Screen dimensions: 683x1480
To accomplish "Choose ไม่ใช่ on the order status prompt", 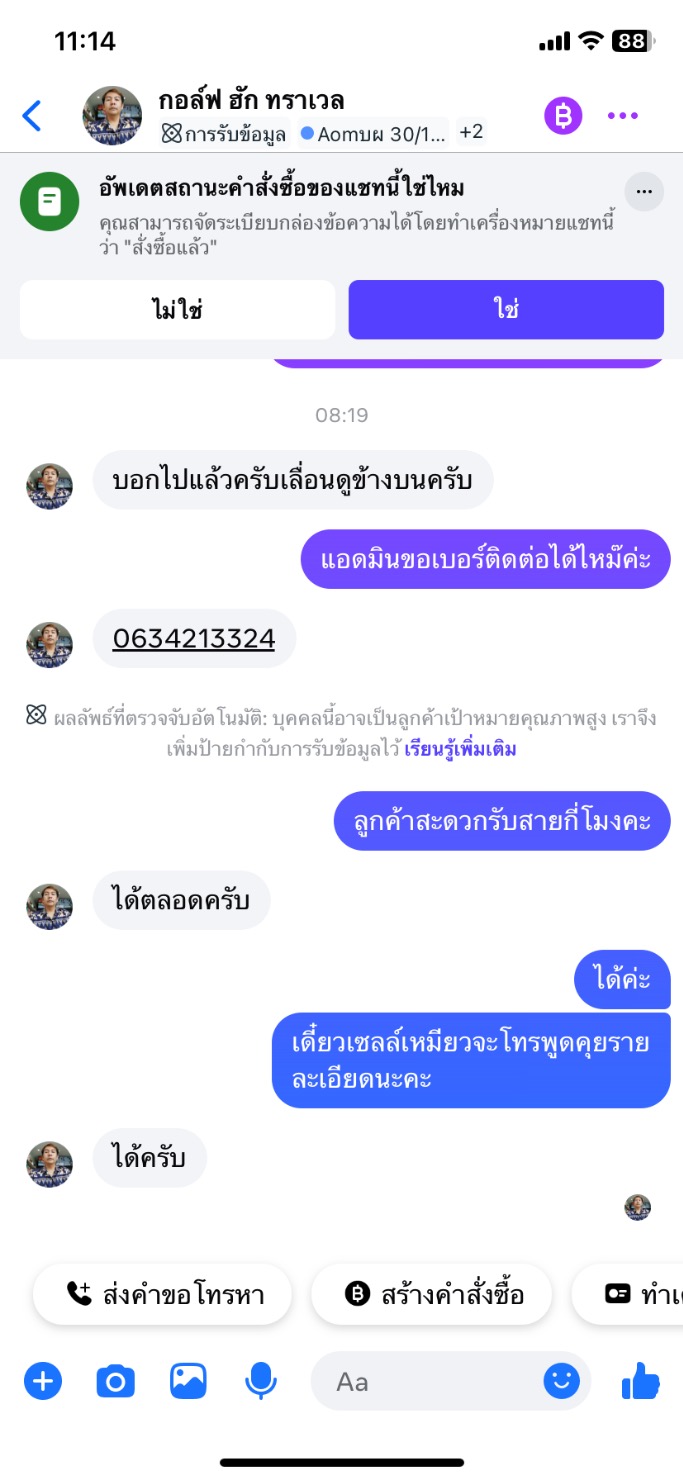I will [x=177, y=310].
